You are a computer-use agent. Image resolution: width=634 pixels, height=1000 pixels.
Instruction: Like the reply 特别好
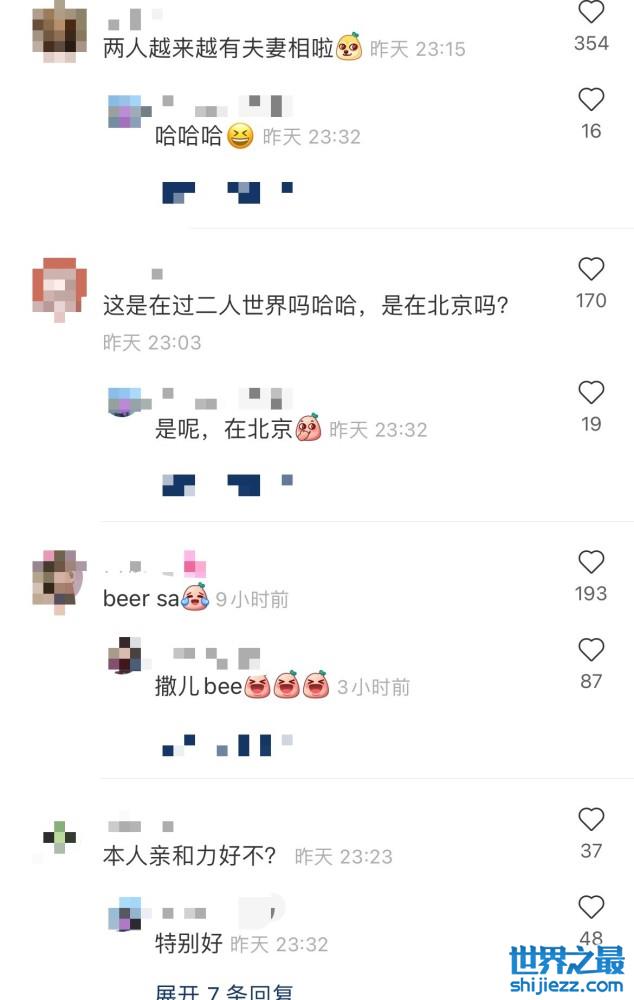(591, 908)
